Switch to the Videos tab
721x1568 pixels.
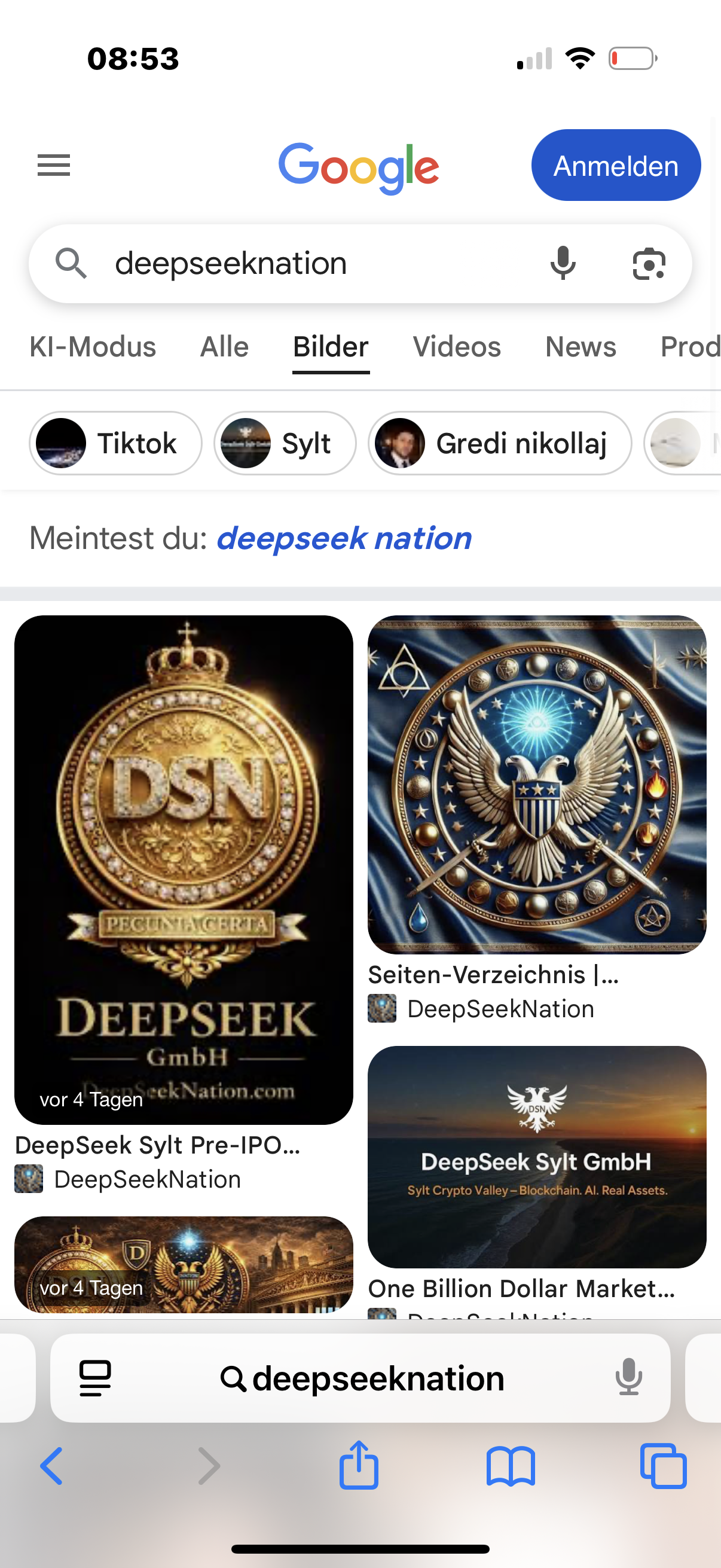456,347
